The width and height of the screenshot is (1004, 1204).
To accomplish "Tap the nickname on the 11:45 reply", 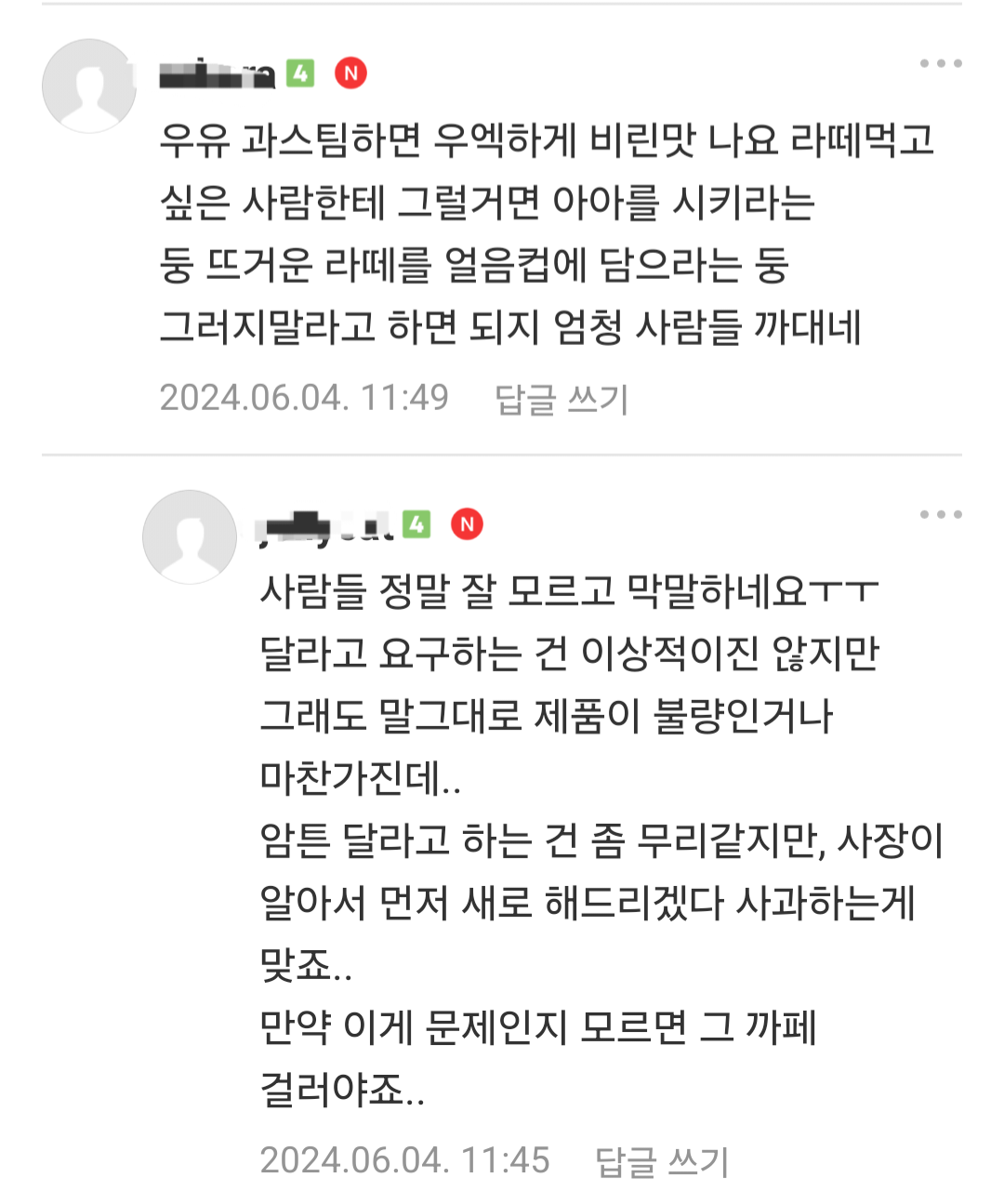I will (325, 526).
